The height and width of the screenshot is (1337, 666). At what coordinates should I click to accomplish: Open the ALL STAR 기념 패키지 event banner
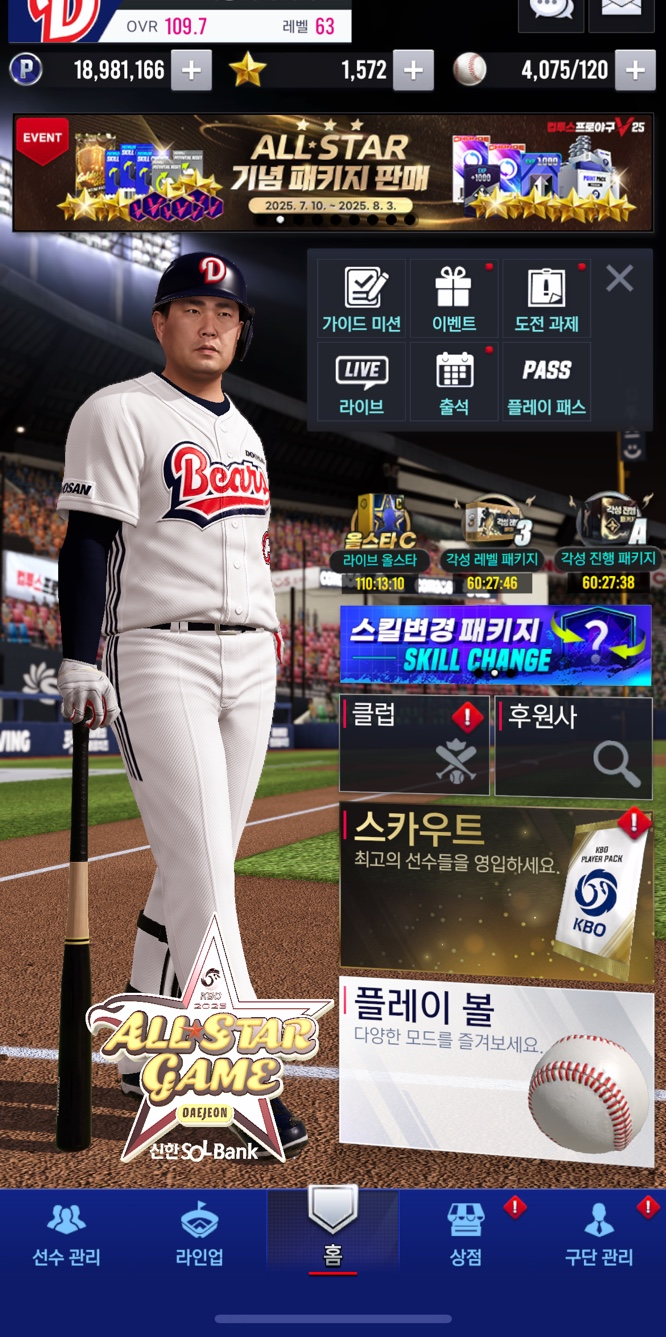click(332, 172)
